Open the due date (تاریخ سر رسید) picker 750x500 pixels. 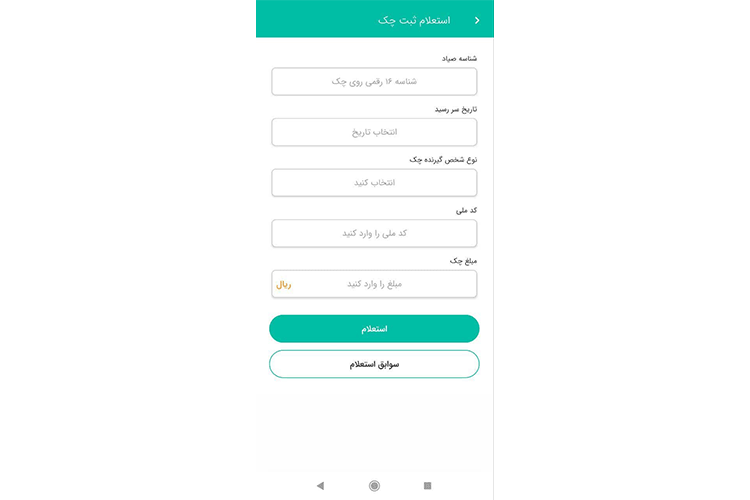374,132
